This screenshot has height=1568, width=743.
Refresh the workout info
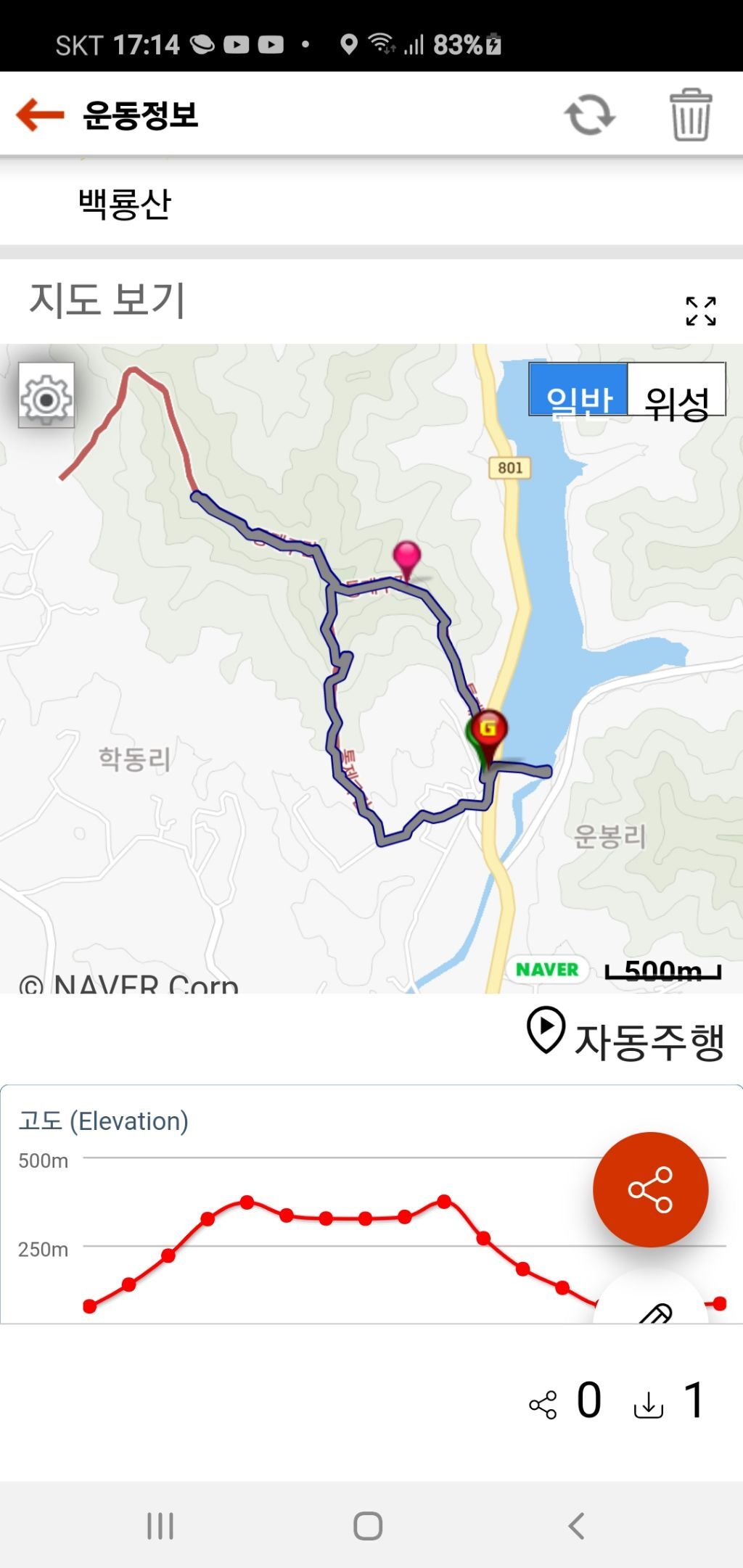click(589, 115)
